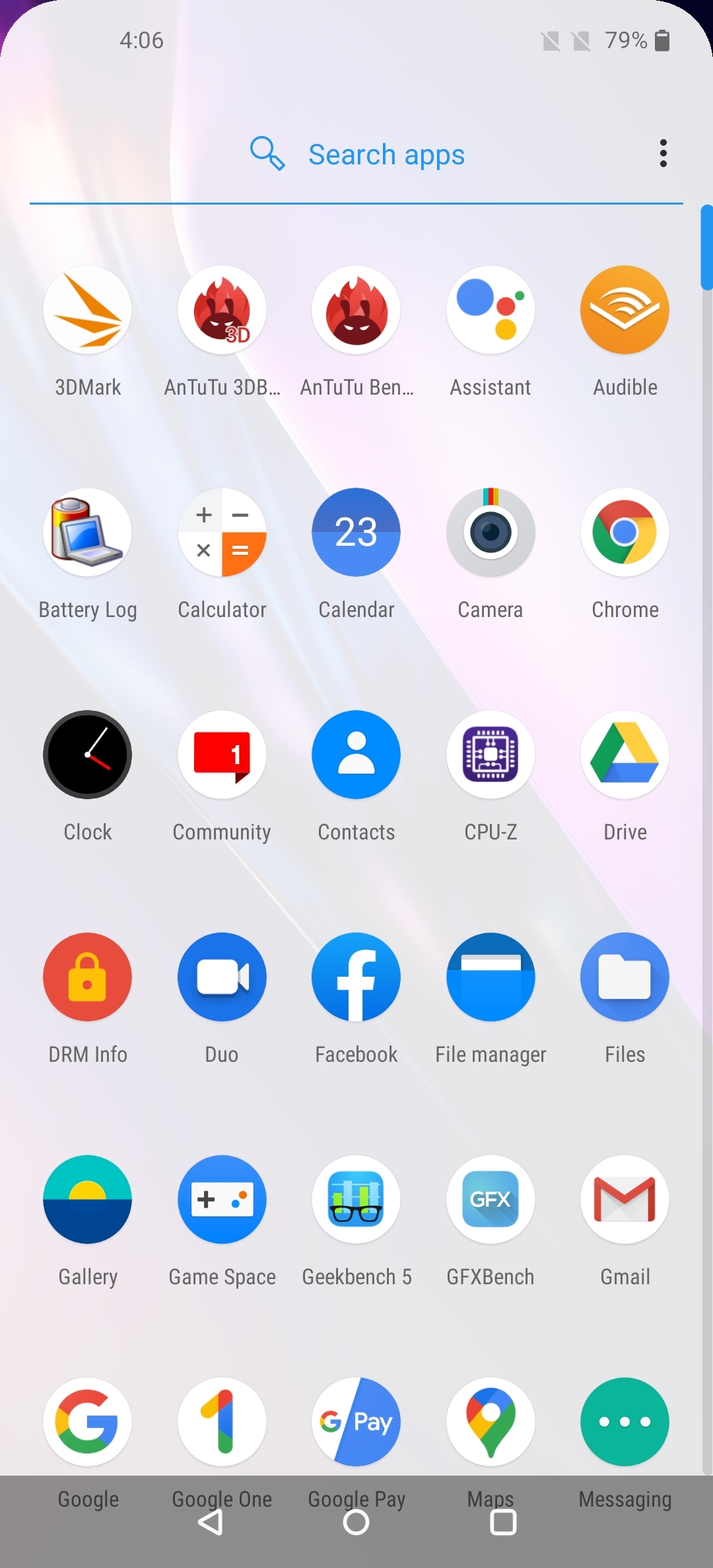
Task: Open Google Pay
Action: [x=356, y=1422]
